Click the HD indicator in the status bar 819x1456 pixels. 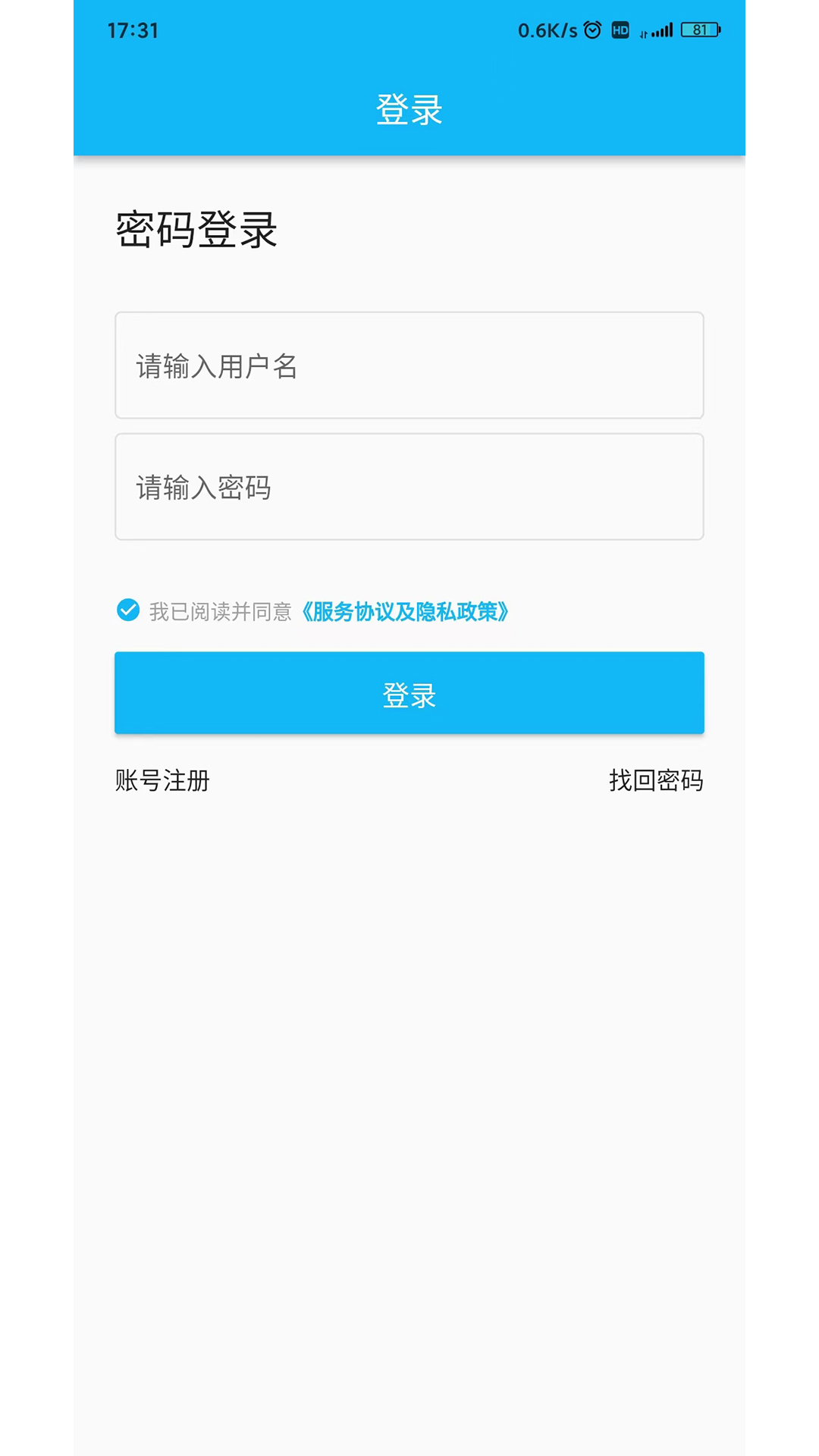(x=620, y=30)
